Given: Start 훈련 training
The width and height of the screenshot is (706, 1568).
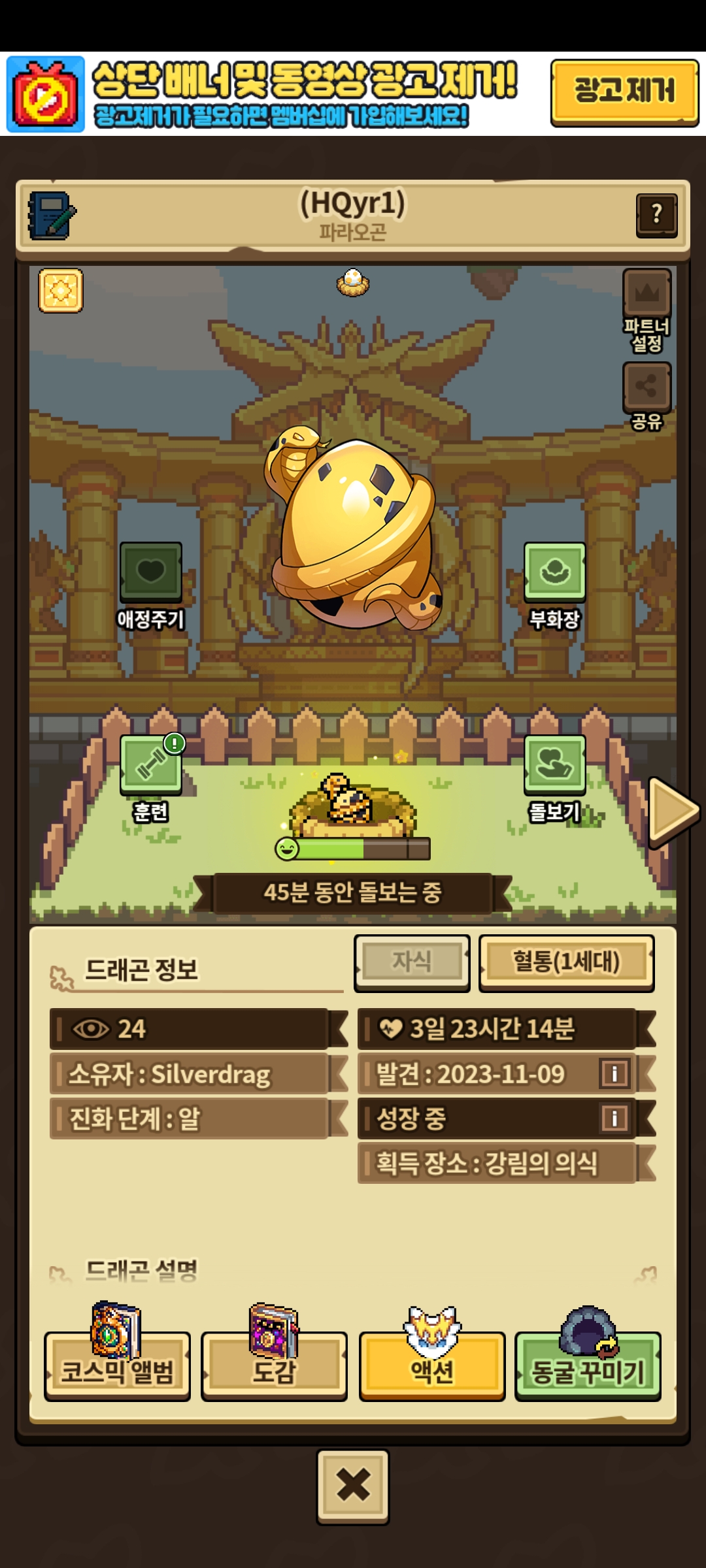Looking at the screenshot, I should 150,779.
